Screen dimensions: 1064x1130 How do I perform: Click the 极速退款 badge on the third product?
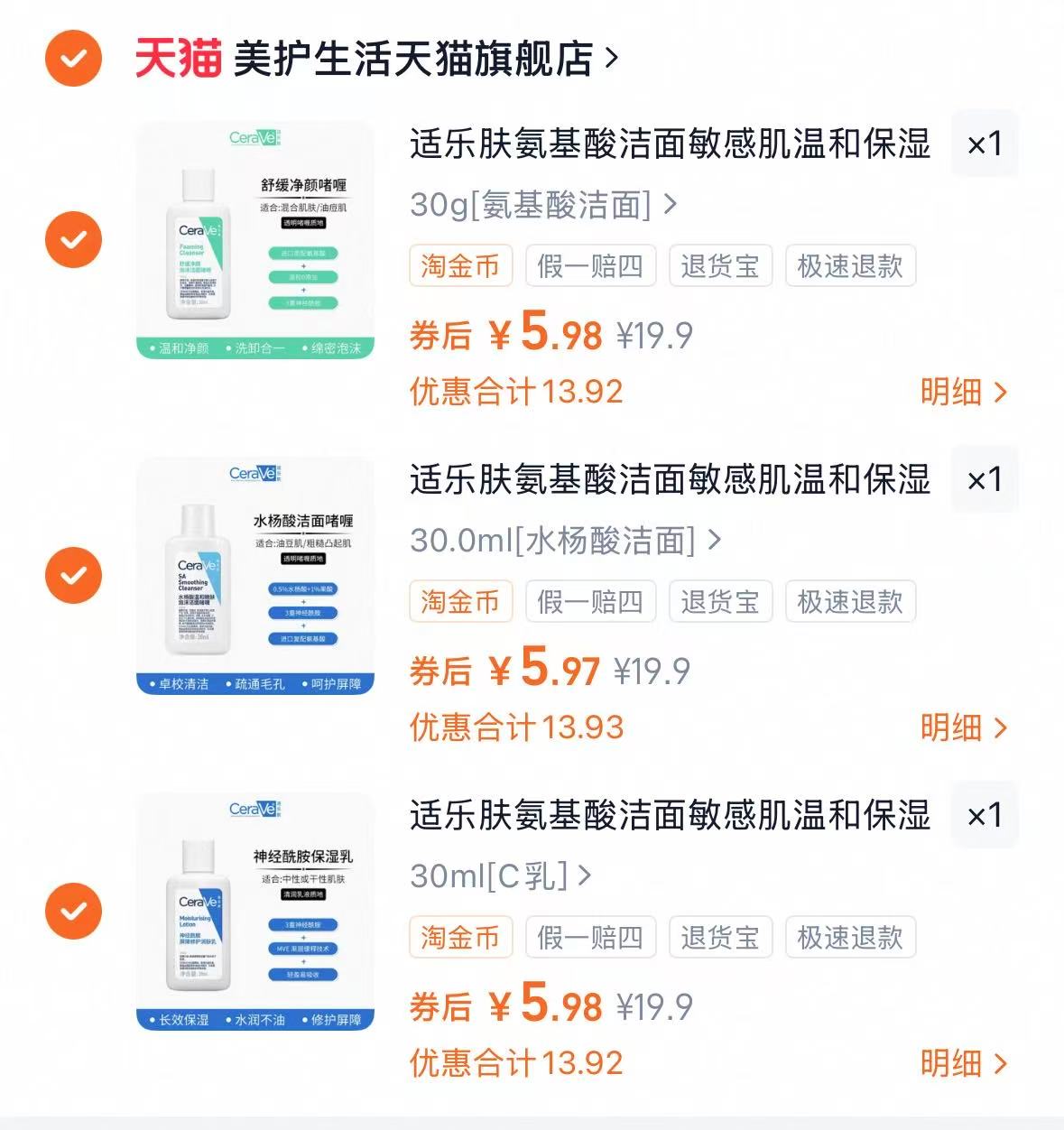coord(849,938)
